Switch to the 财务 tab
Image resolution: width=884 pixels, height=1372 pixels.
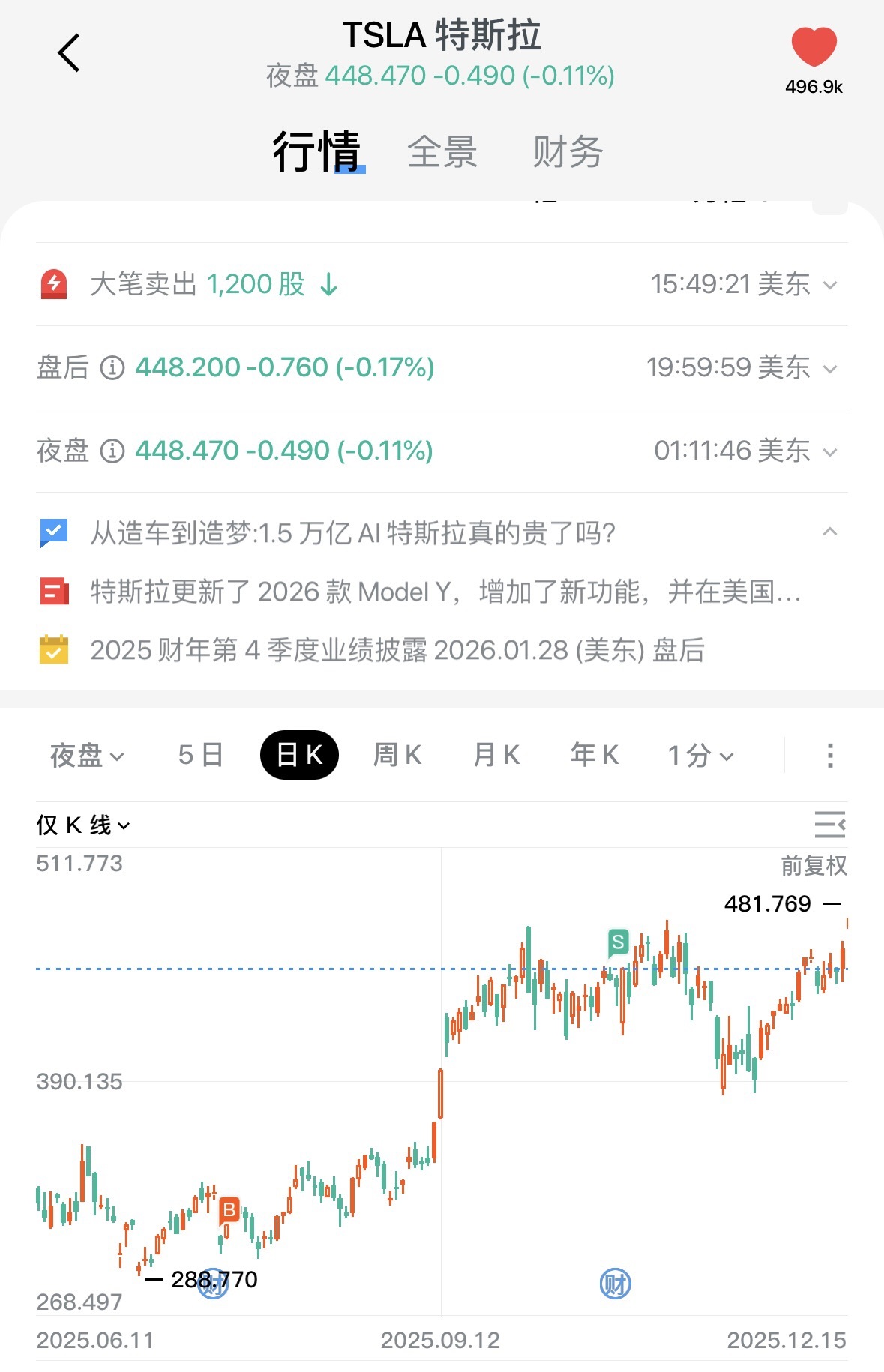[568, 152]
